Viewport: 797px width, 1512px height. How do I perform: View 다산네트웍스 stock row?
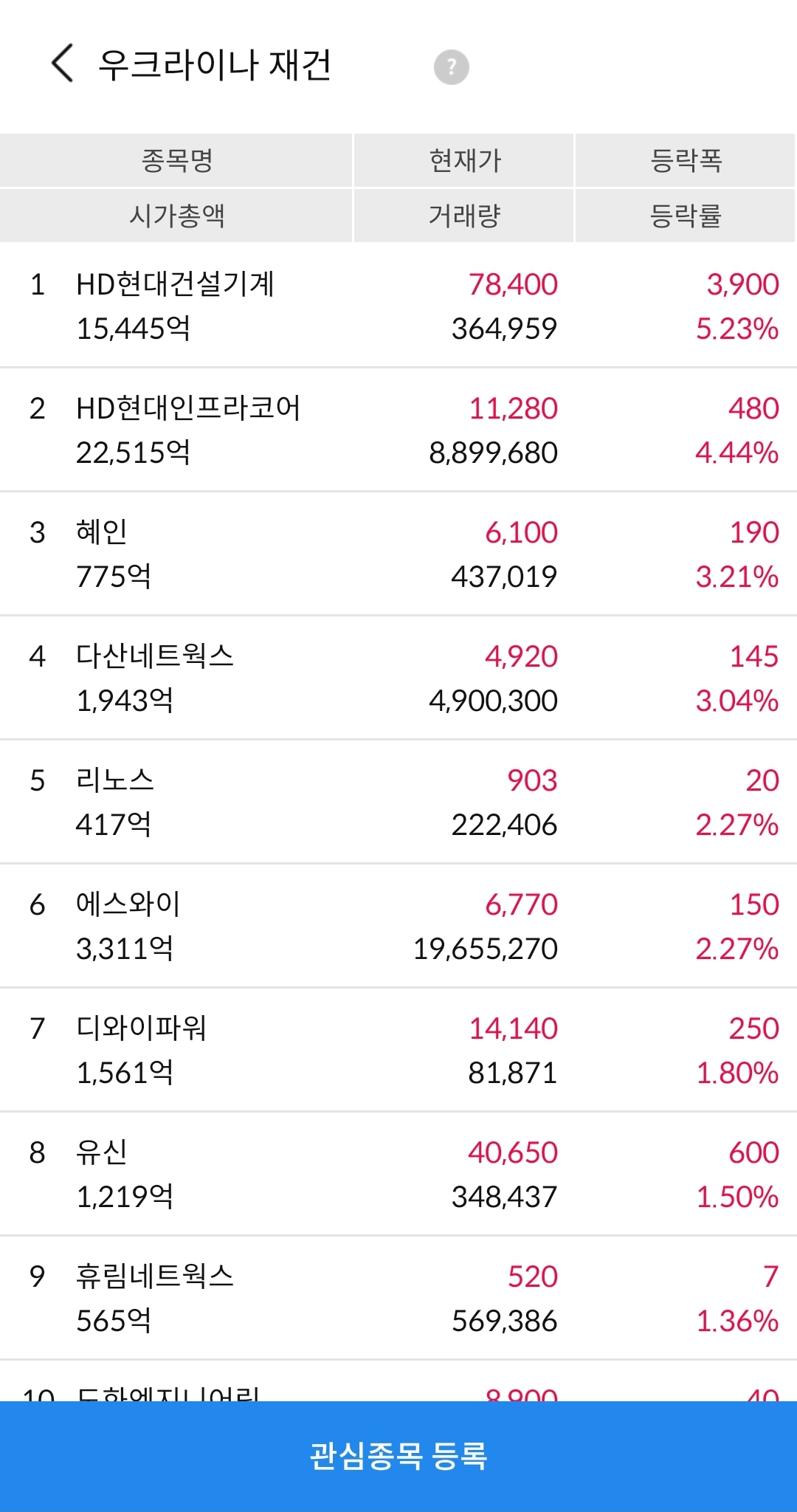(x=398, y=678)
